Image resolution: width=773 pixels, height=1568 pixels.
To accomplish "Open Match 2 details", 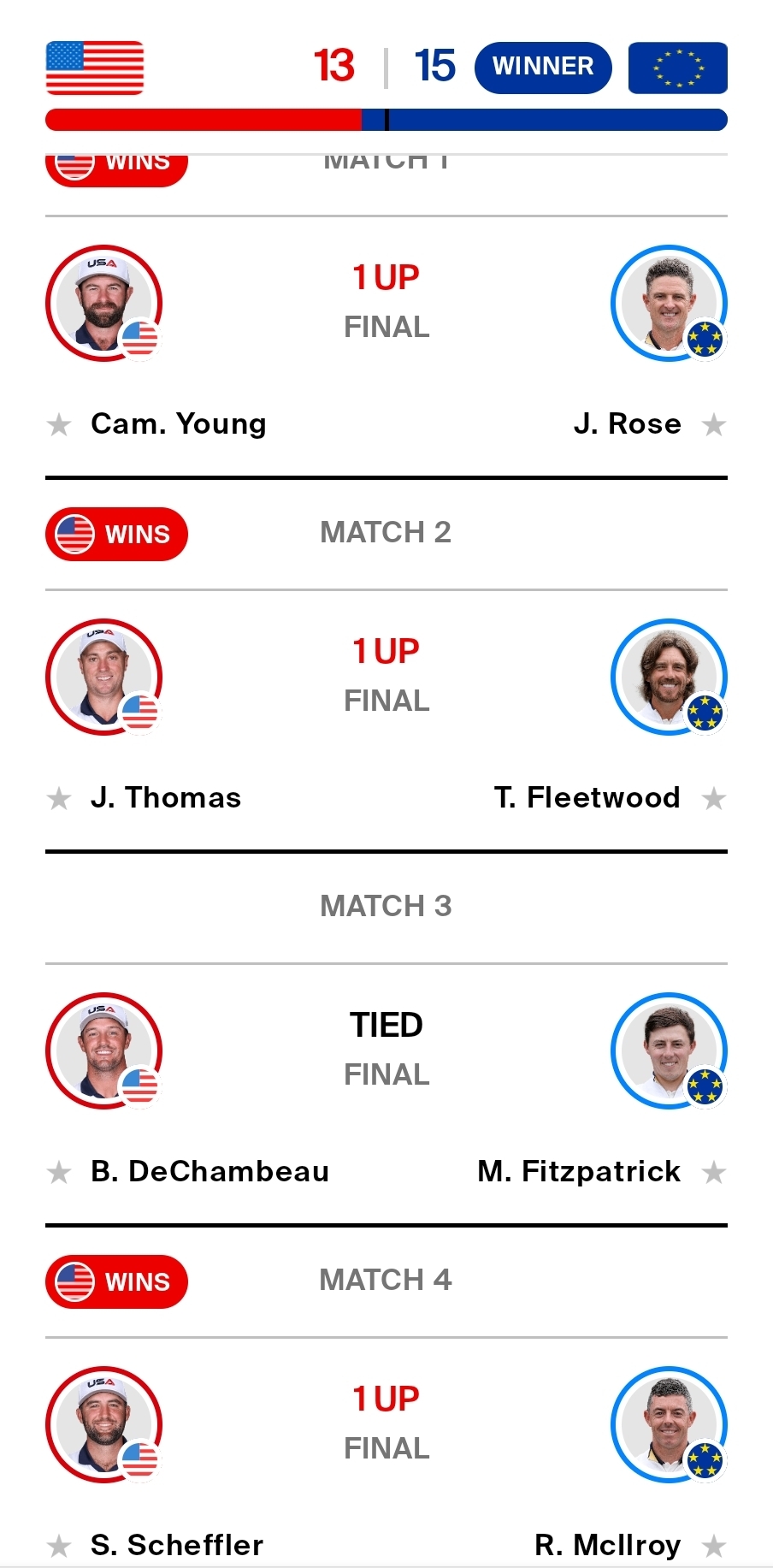I will (x=386, y=533).
